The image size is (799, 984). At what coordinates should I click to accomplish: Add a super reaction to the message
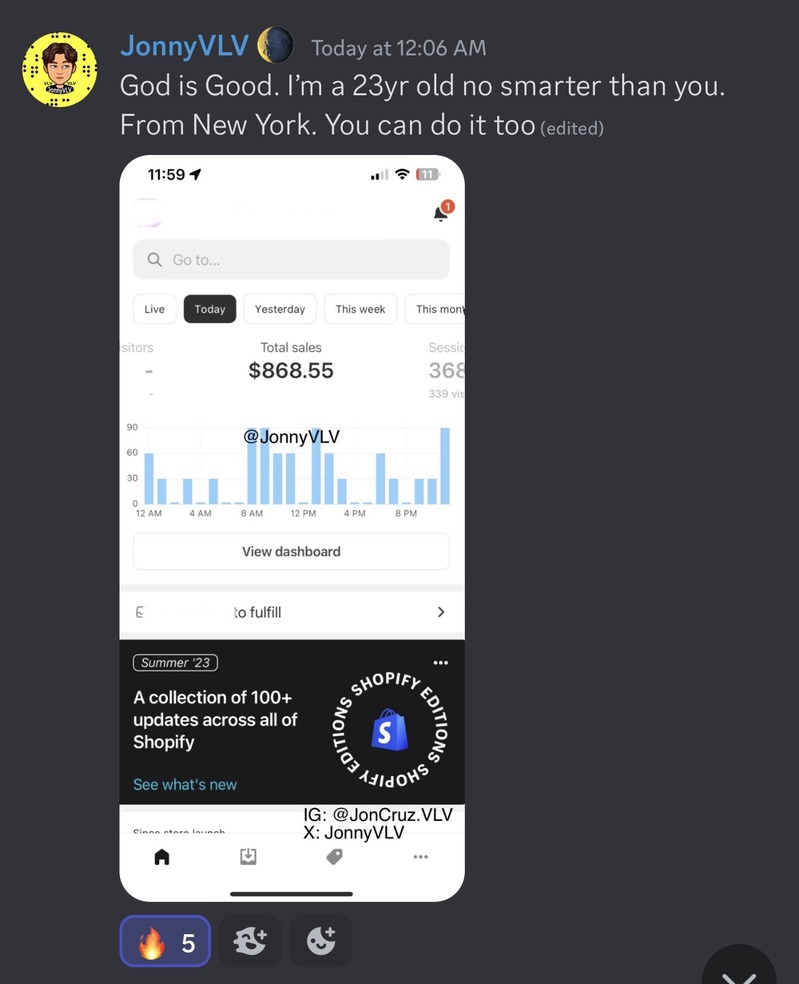250,941
